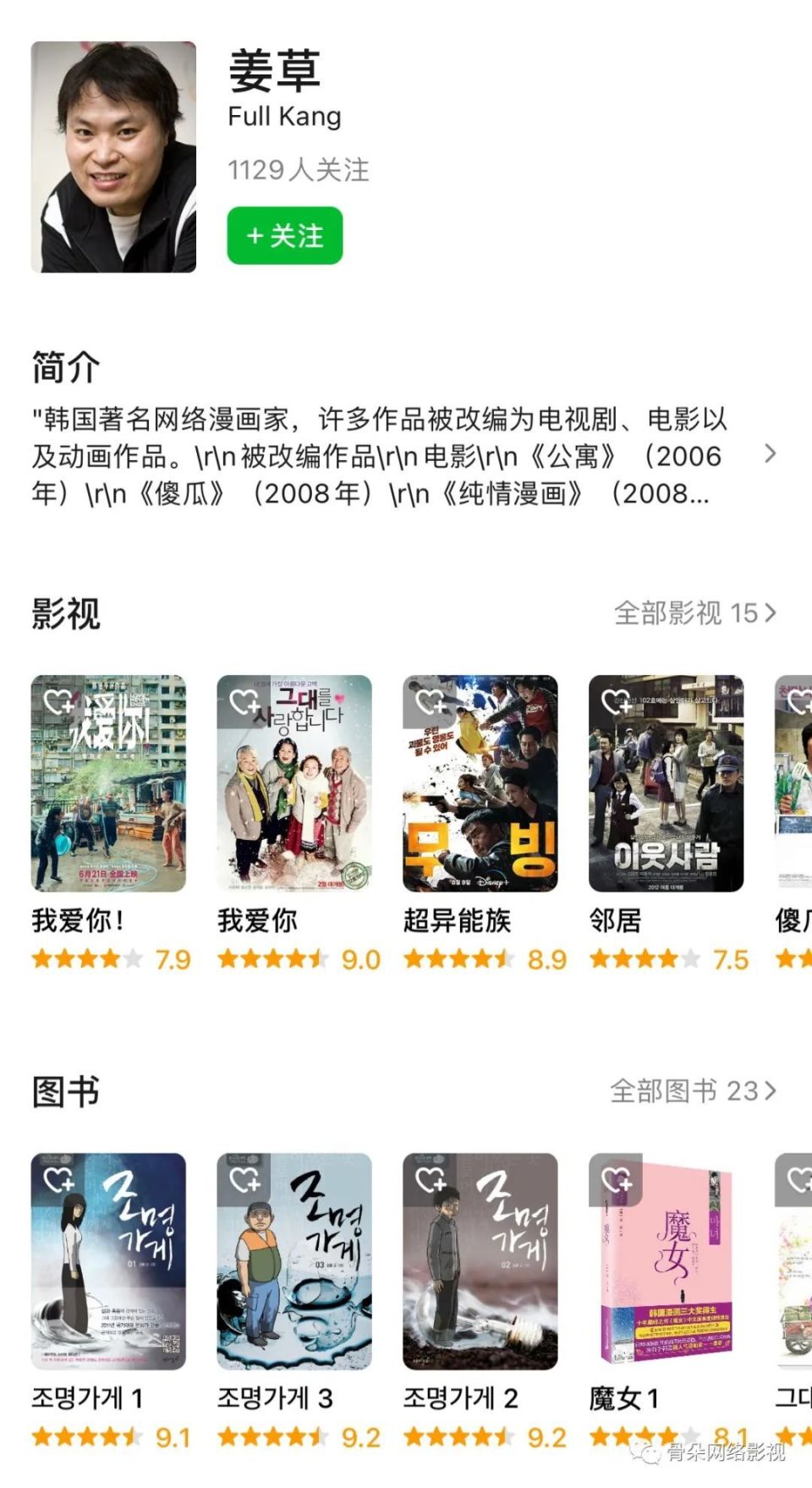812x1488 pixels.
Task: Expand the full 简介 biography text
Action: (x=771, y=455)
